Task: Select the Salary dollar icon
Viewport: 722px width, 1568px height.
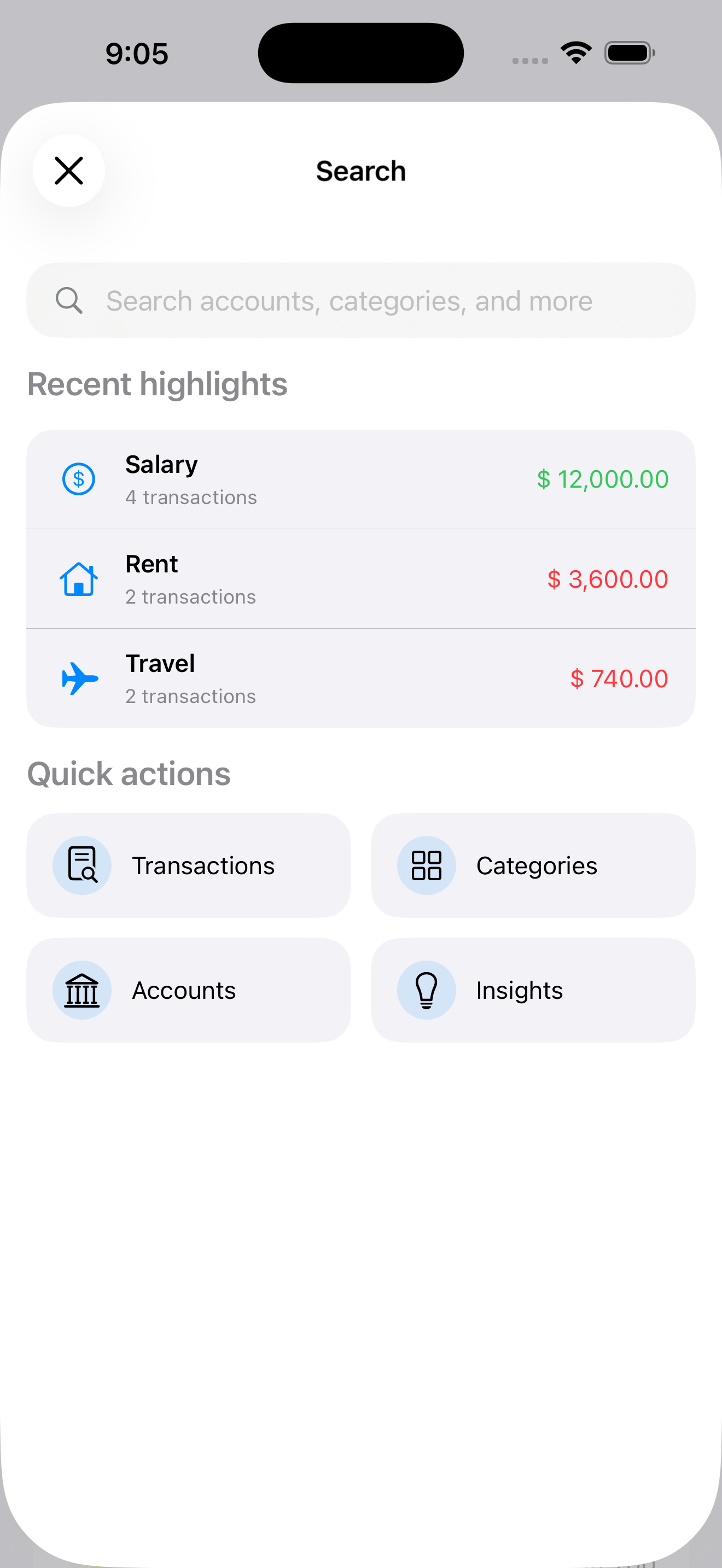Action: 79,479
